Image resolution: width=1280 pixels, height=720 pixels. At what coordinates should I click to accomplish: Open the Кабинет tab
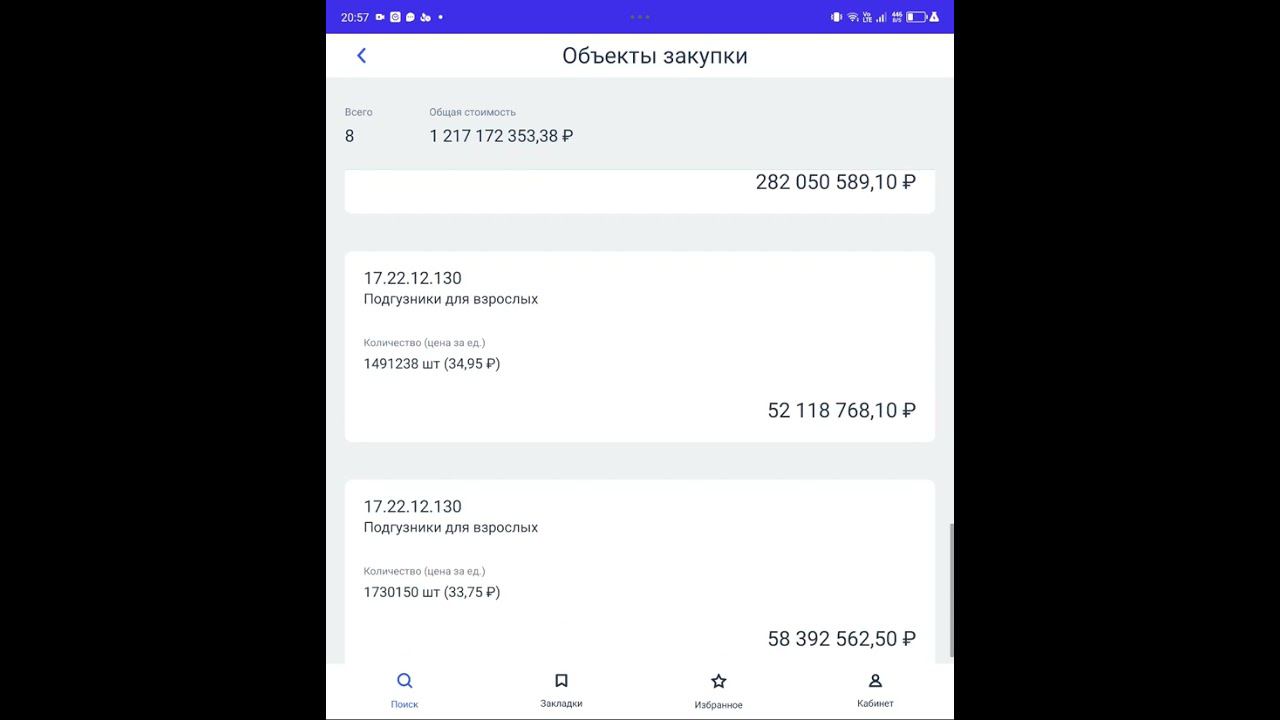click(875, 690)
